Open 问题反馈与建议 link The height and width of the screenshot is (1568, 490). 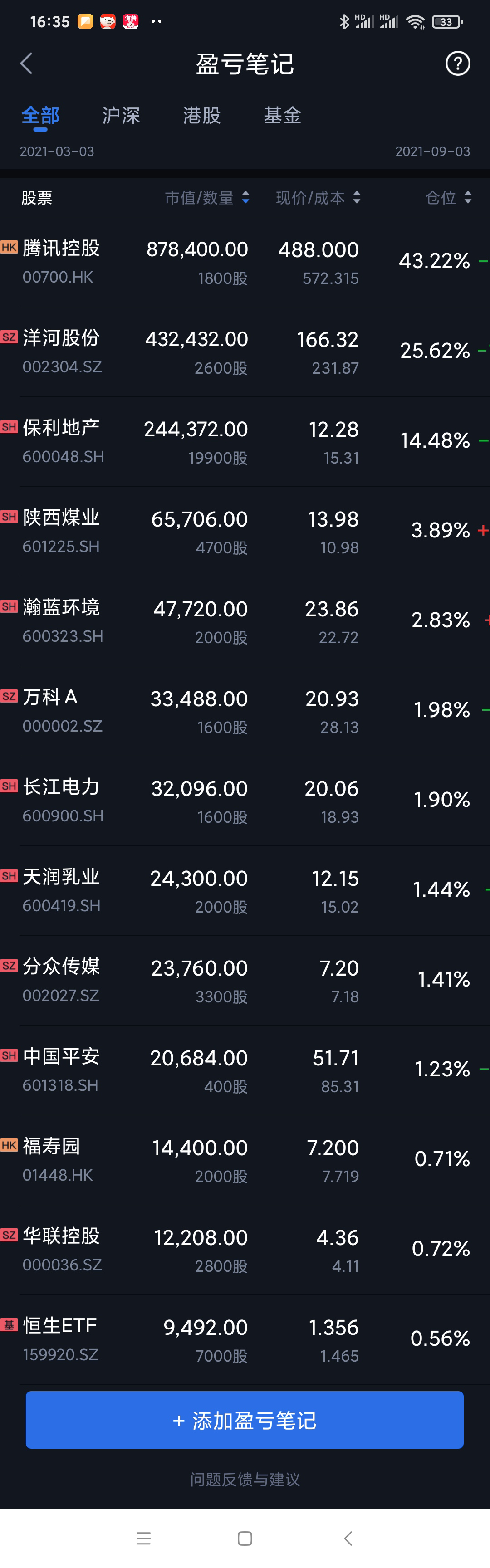click(x=245, y=1479)
